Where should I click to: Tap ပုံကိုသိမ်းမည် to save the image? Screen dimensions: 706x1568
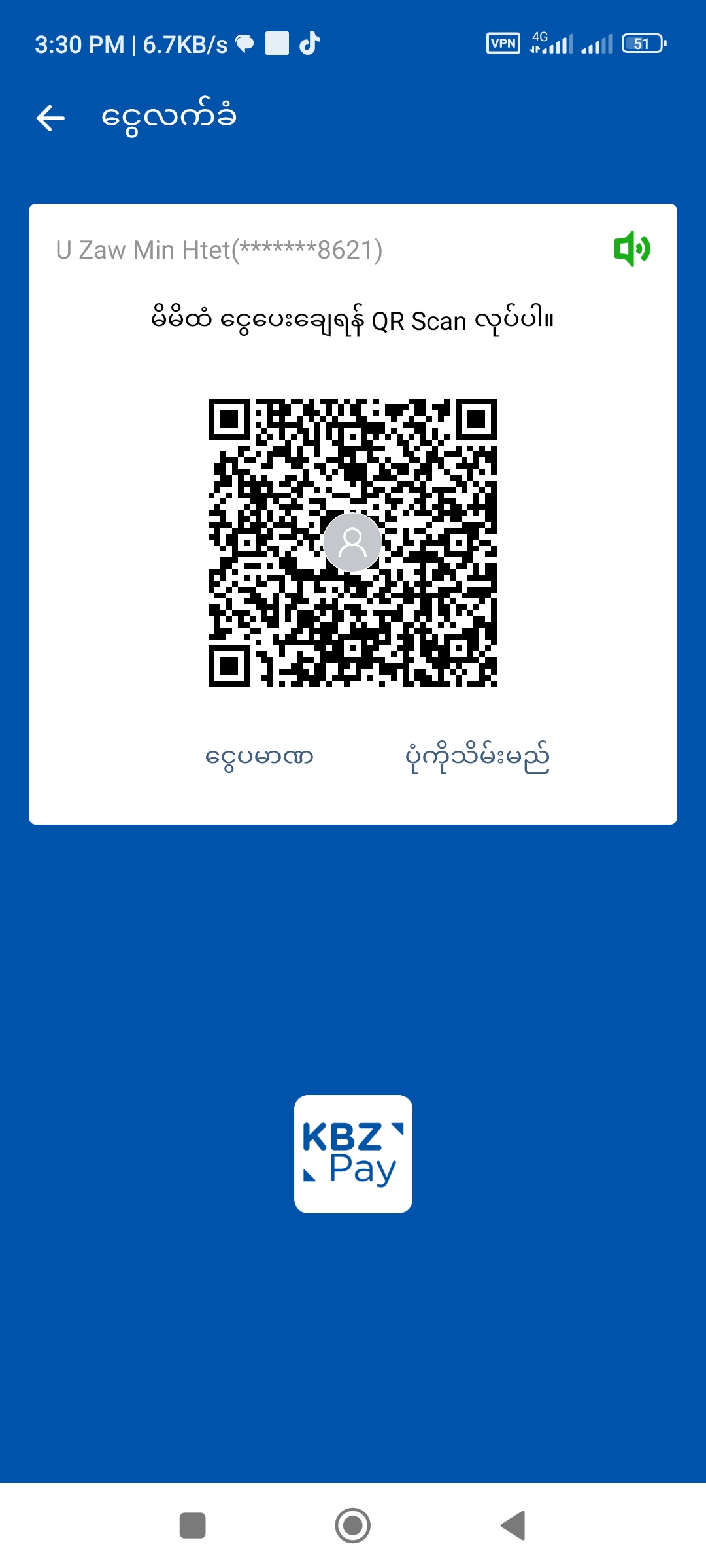[477, 757]
